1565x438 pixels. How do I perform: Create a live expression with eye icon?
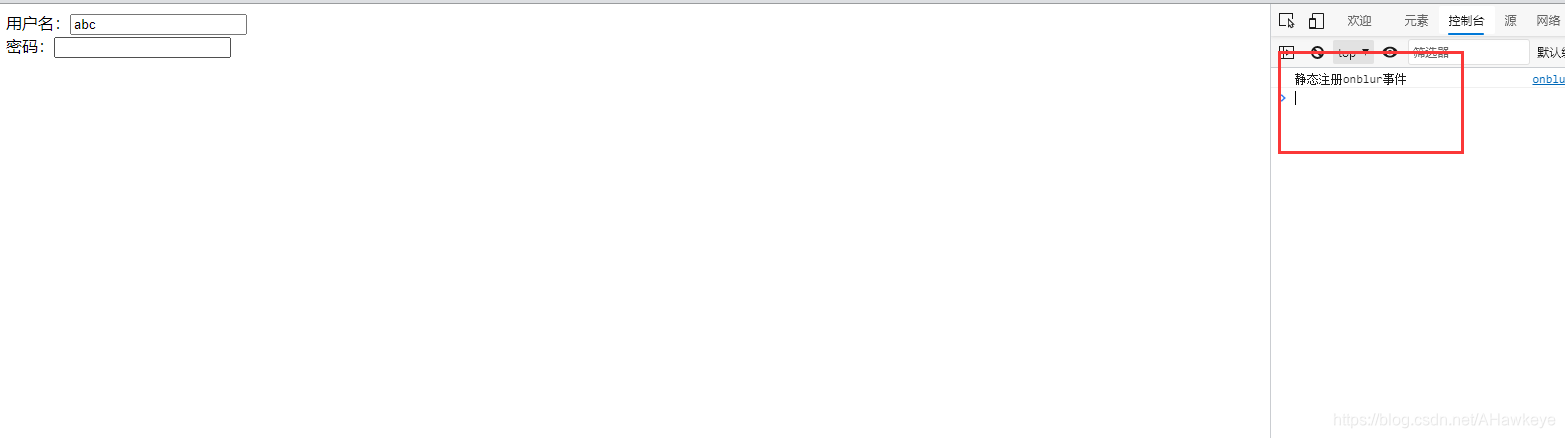(1389, 53)
